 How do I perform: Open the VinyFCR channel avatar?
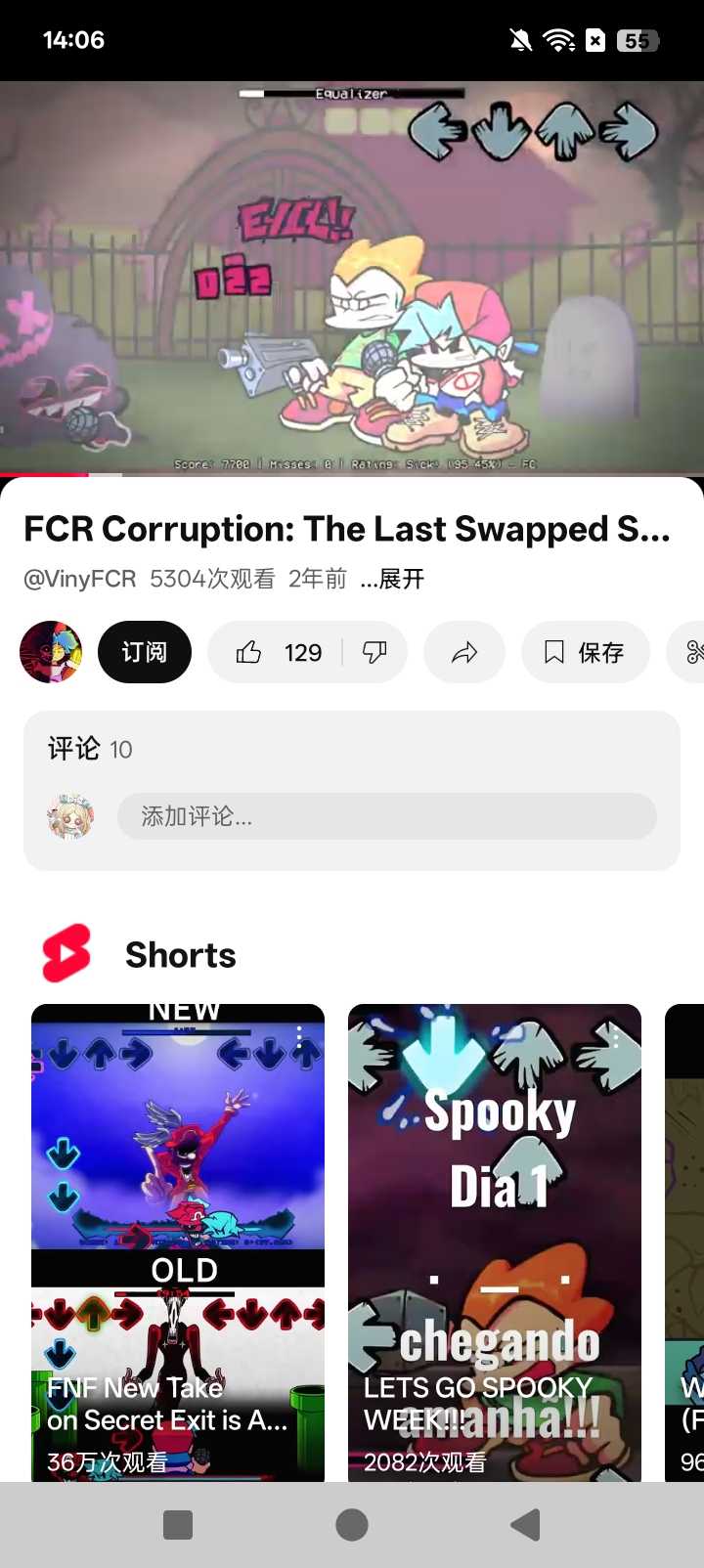pos(51,652)
